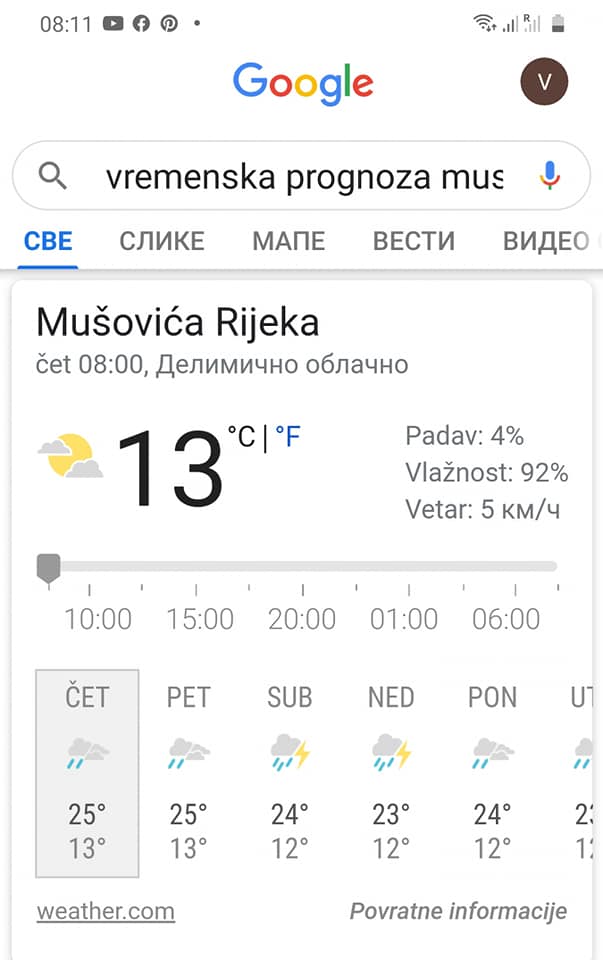Switch temperature to °F

tap(288, 437)
